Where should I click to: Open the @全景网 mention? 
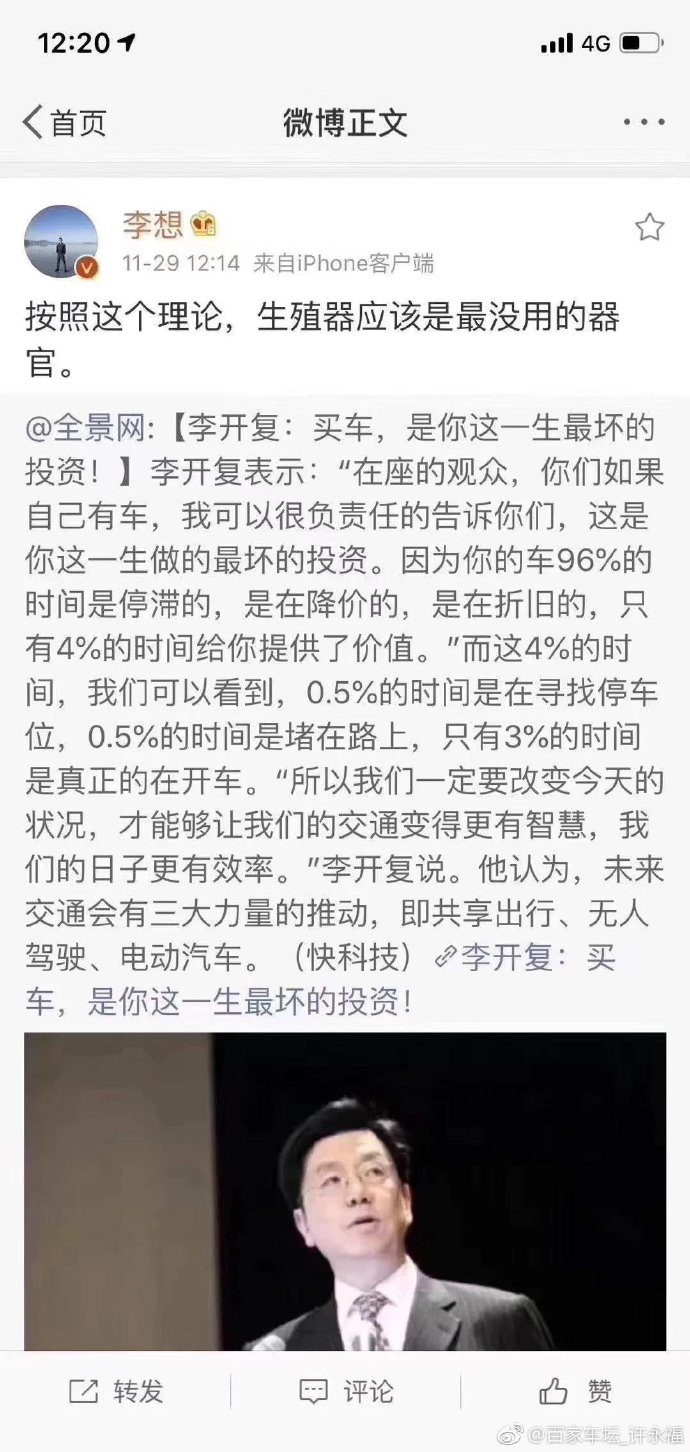(x=89, y=430)
